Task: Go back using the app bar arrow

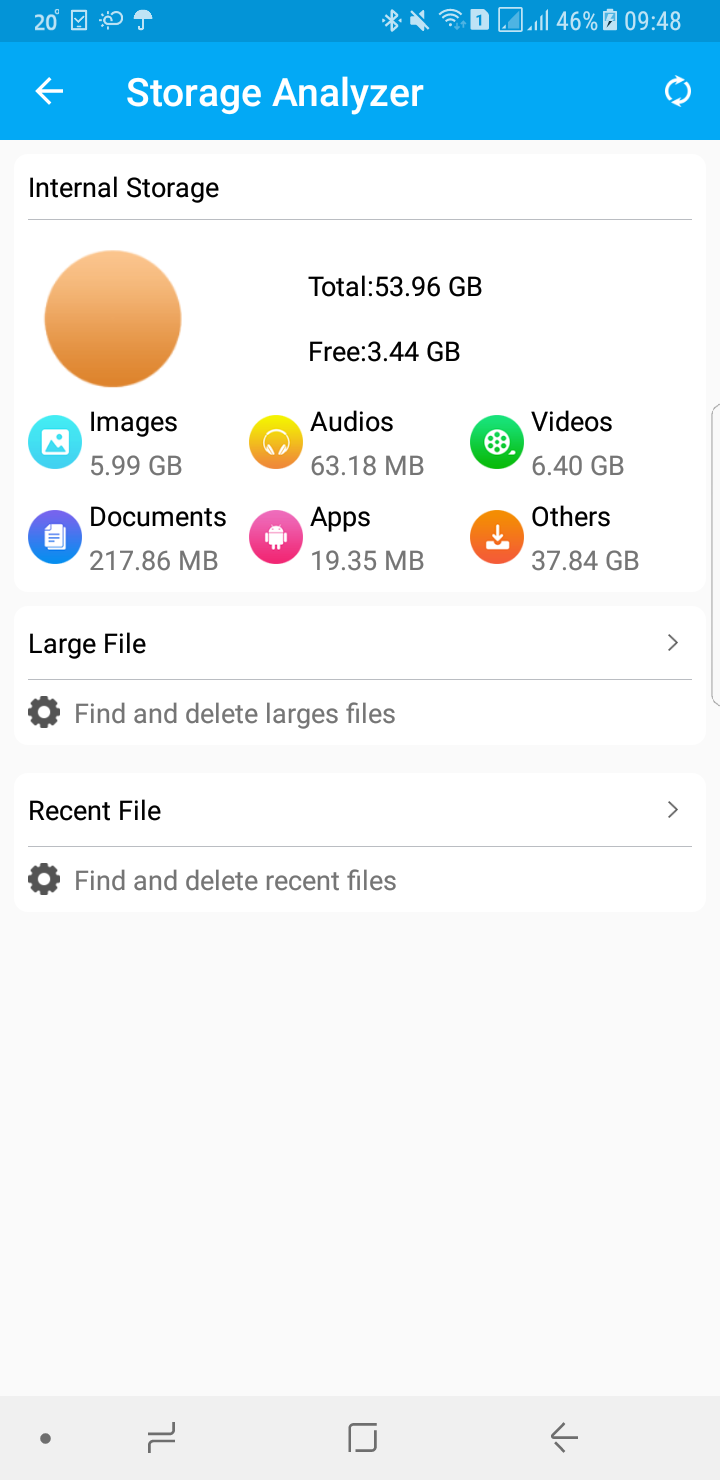Action: click(49, 92)
